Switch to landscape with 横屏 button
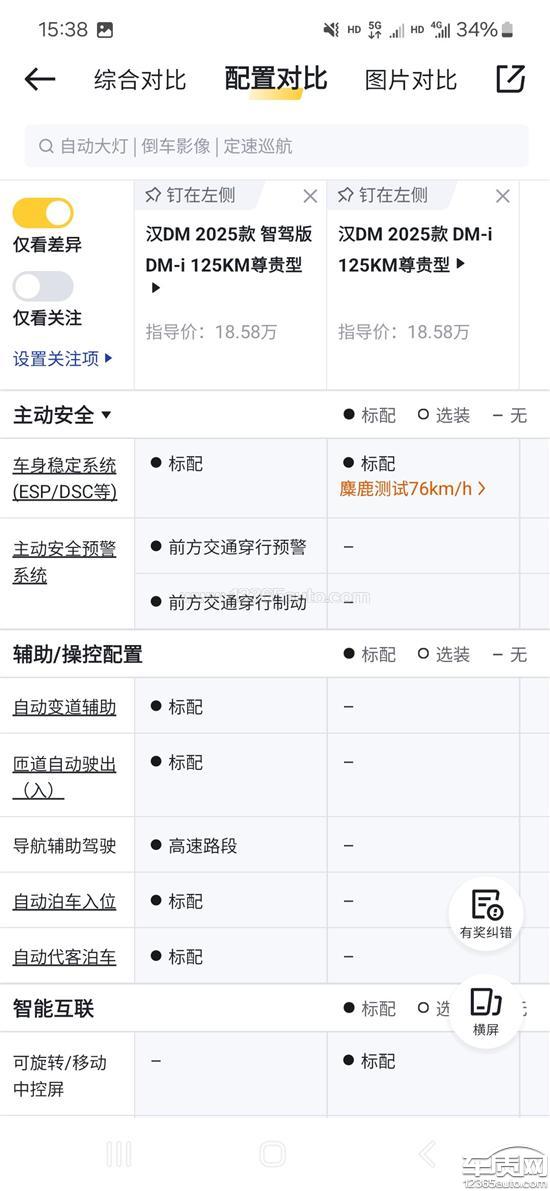 coord(486,1012)
